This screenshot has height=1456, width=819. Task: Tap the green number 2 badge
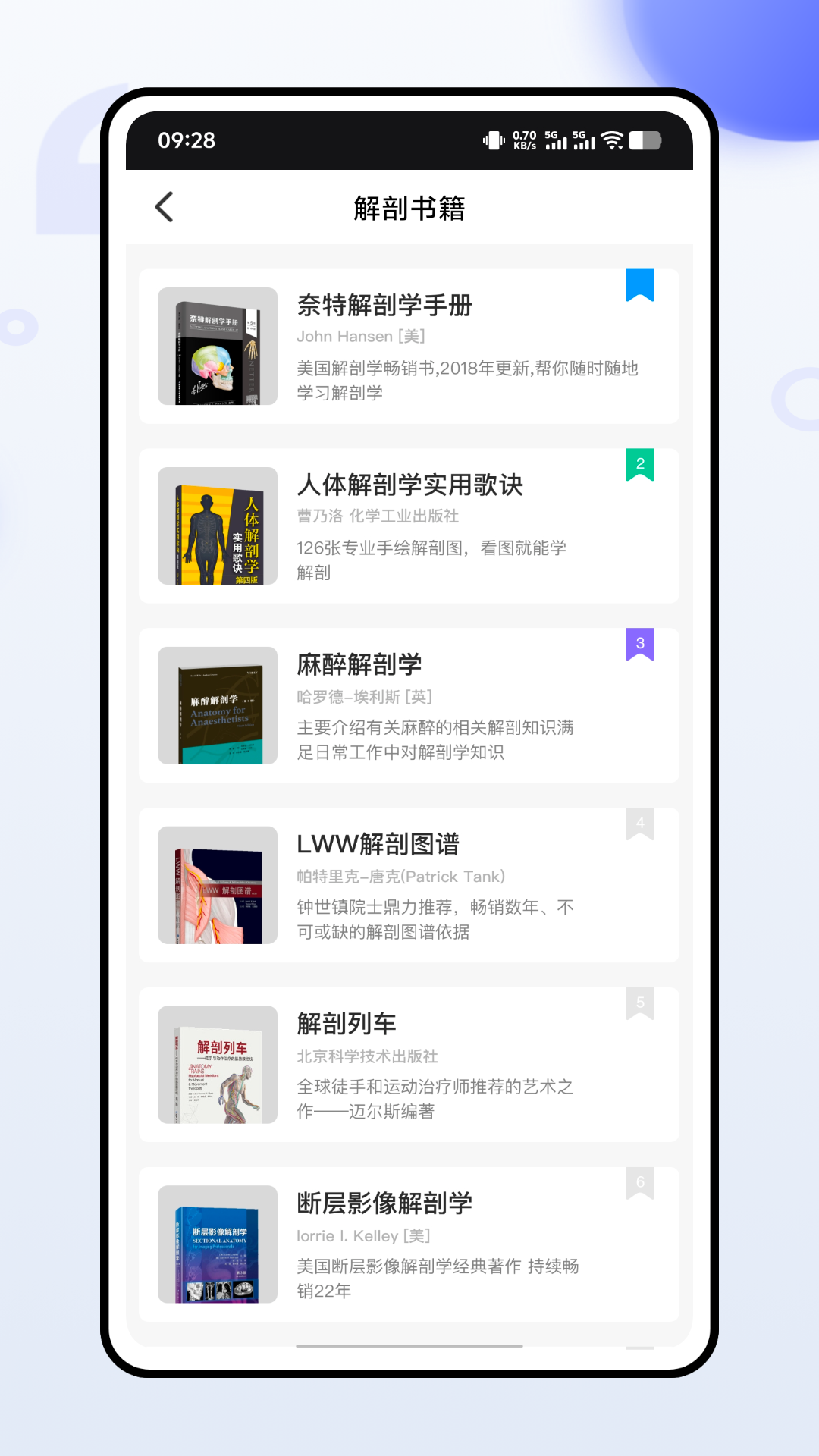tap(640, 465)
